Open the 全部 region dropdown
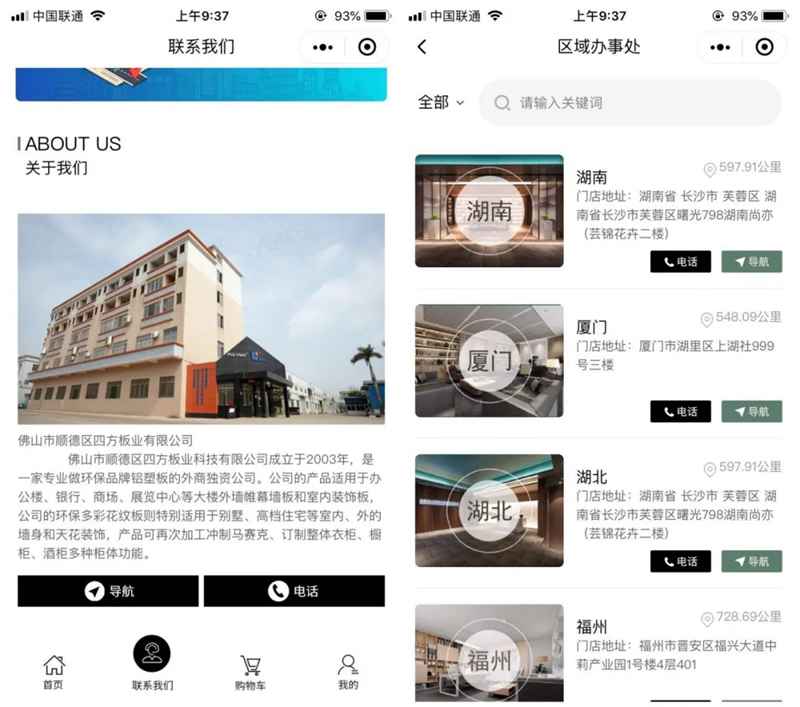Screen dimensions: 800x707 (x=441, y=102)
